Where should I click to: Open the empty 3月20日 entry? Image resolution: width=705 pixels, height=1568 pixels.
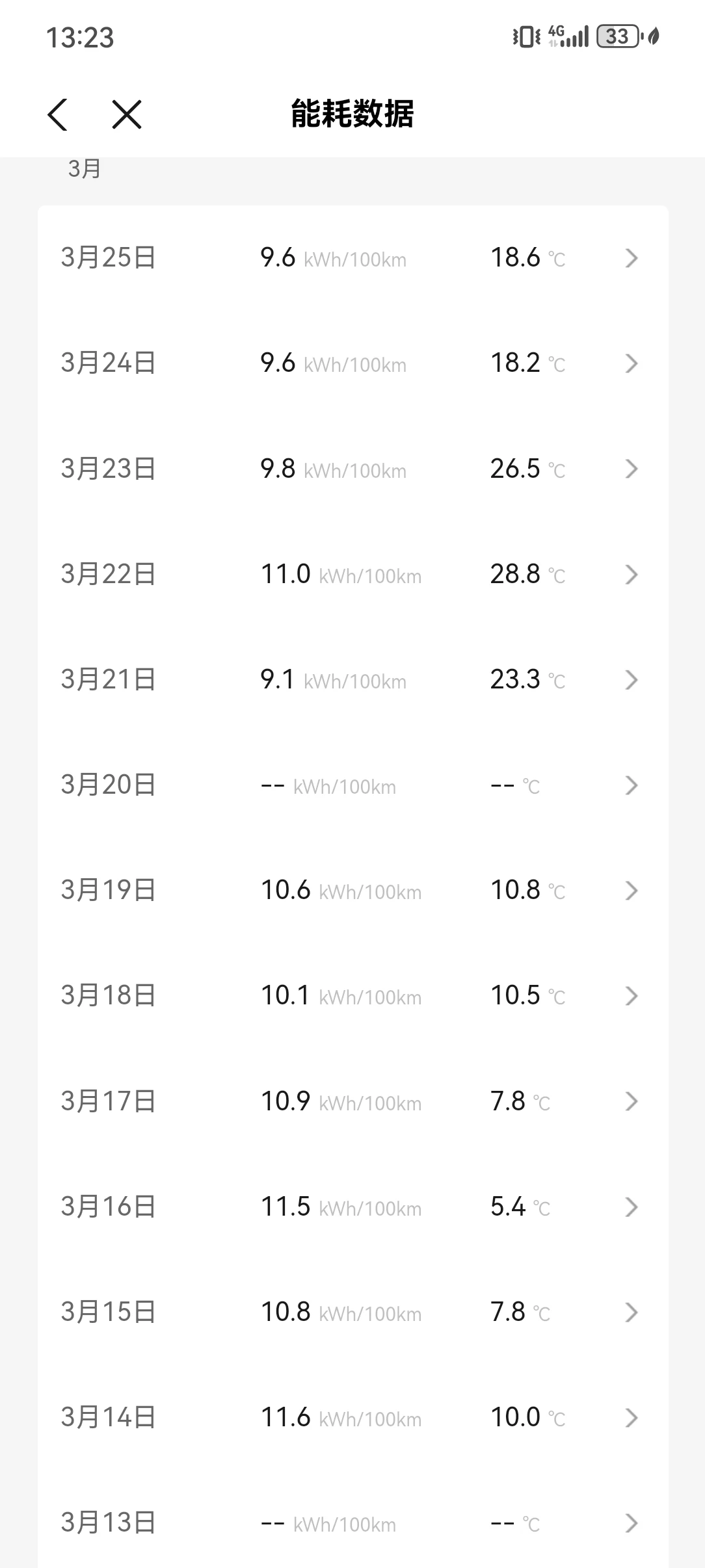(352, 785)
